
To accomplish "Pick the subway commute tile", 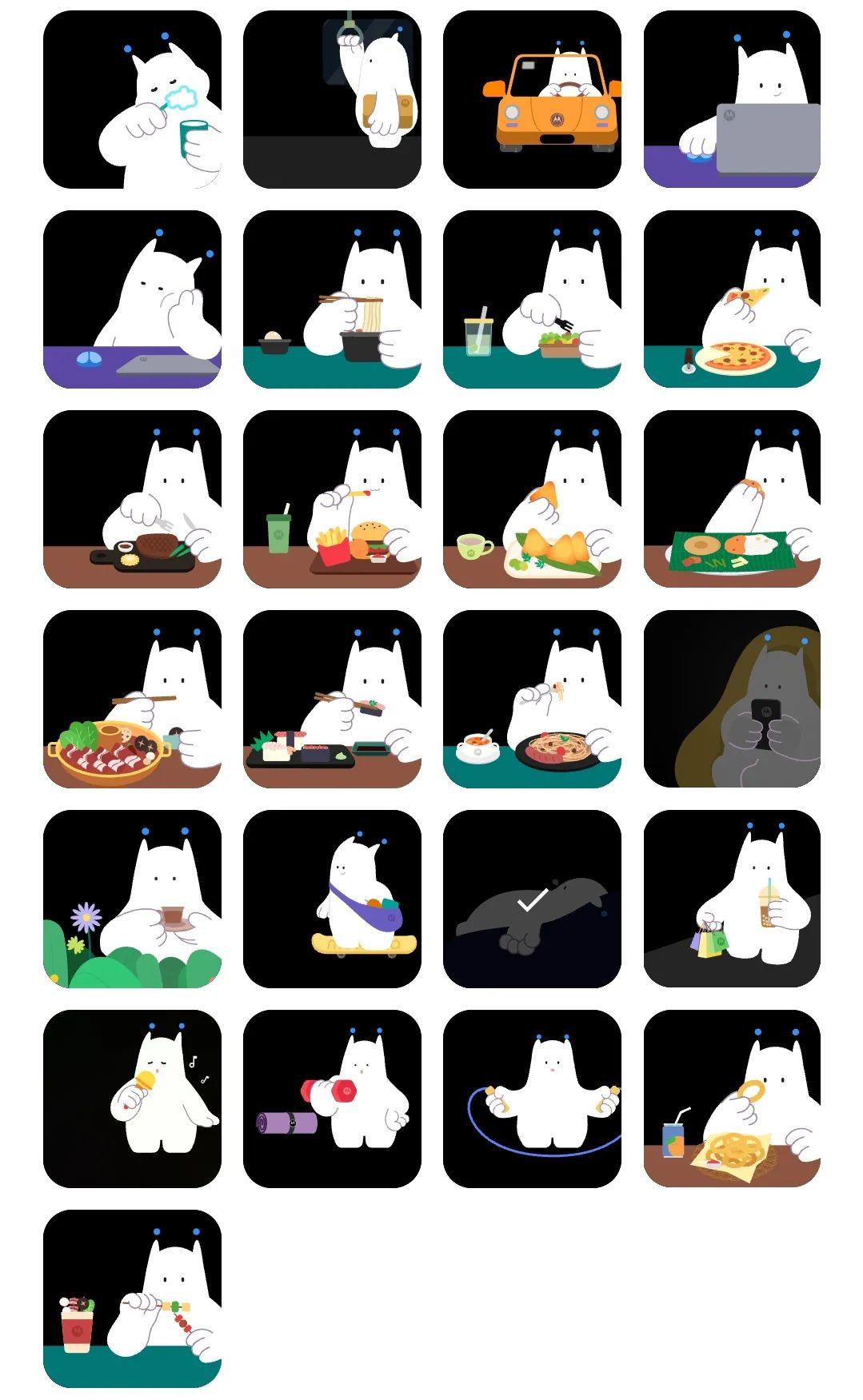I will coord(332,100).
